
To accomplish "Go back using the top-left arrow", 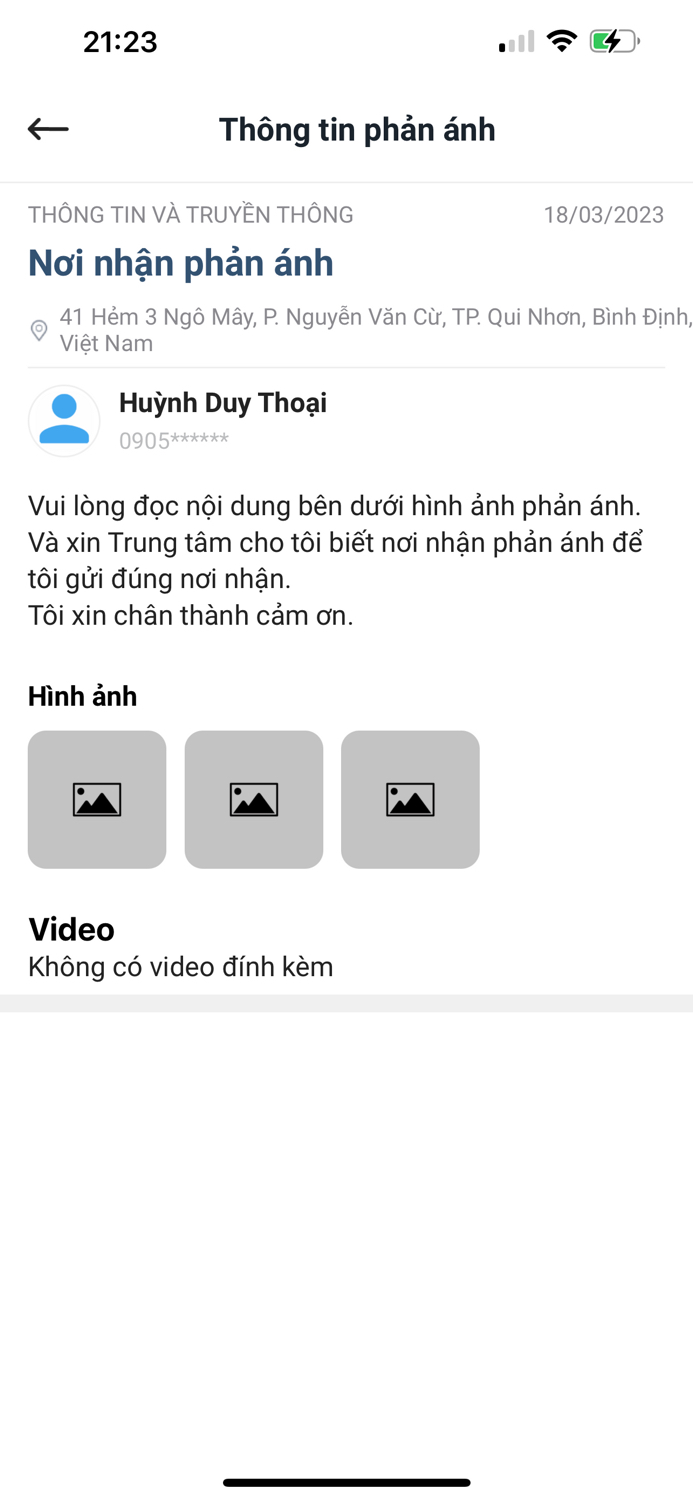I will 48,129.
